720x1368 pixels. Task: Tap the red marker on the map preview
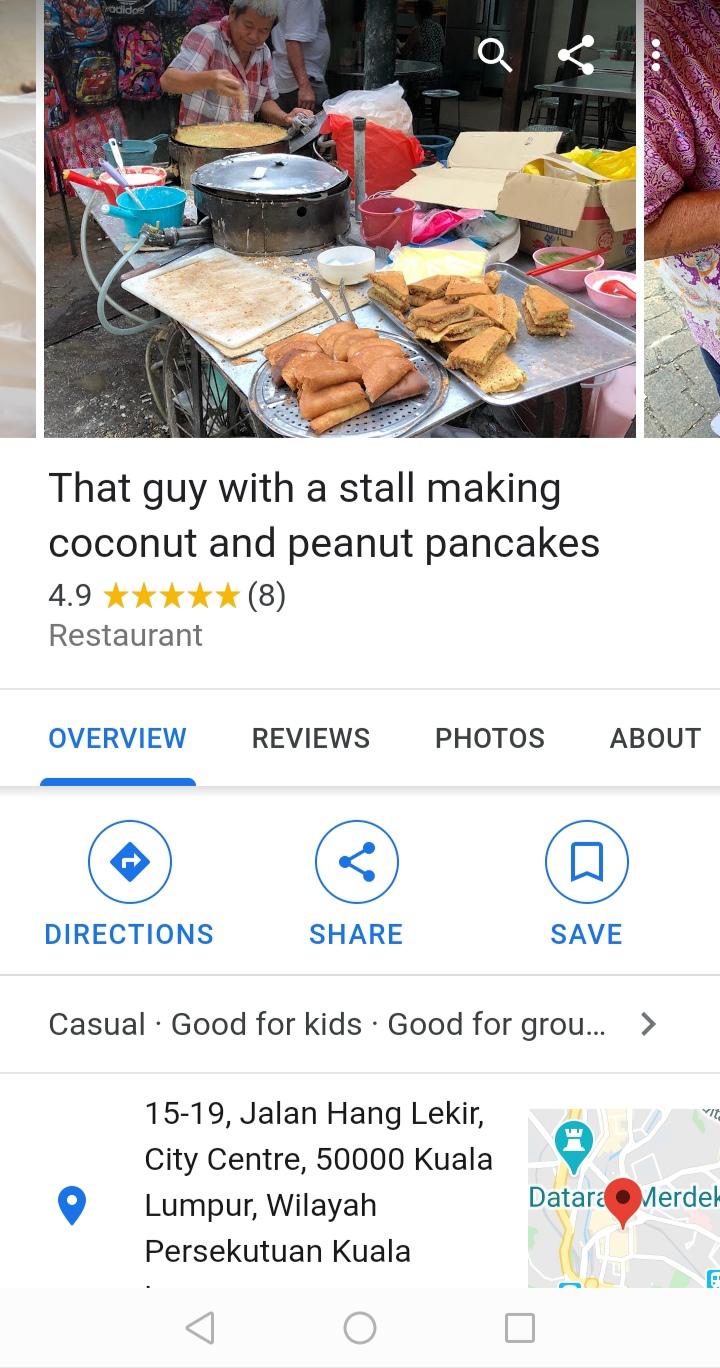[x=622, y=1199]
